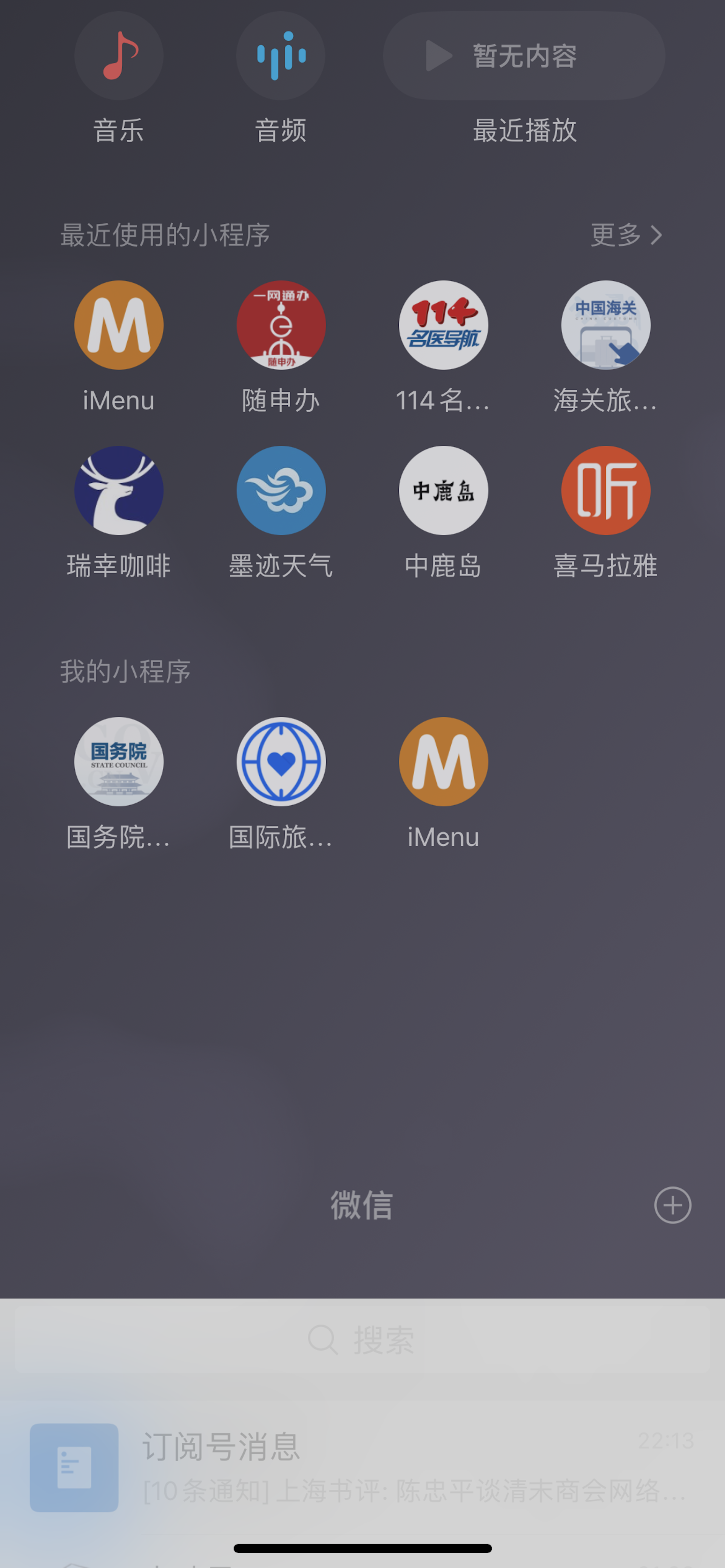Launch the 国际旅行 mini program
The image size is (725, 1568).
280,762
